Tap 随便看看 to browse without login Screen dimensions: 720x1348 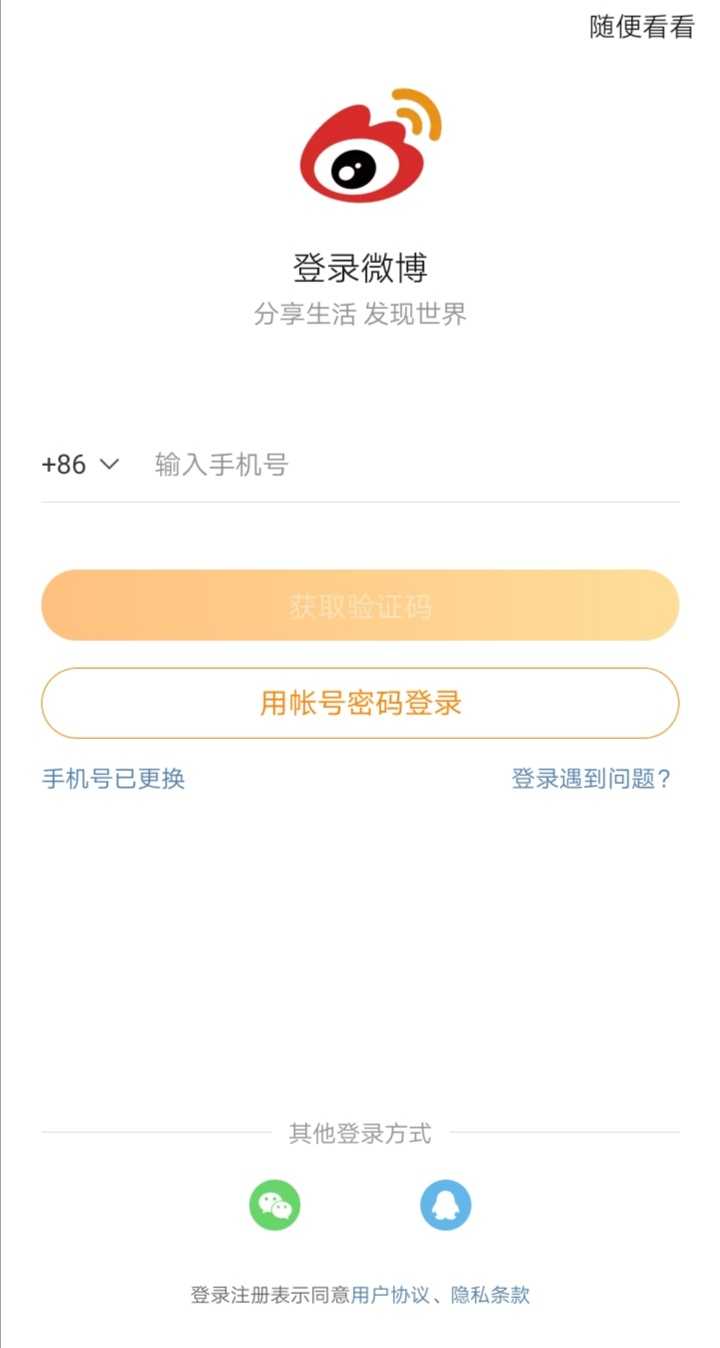click(x=641, y=27)
